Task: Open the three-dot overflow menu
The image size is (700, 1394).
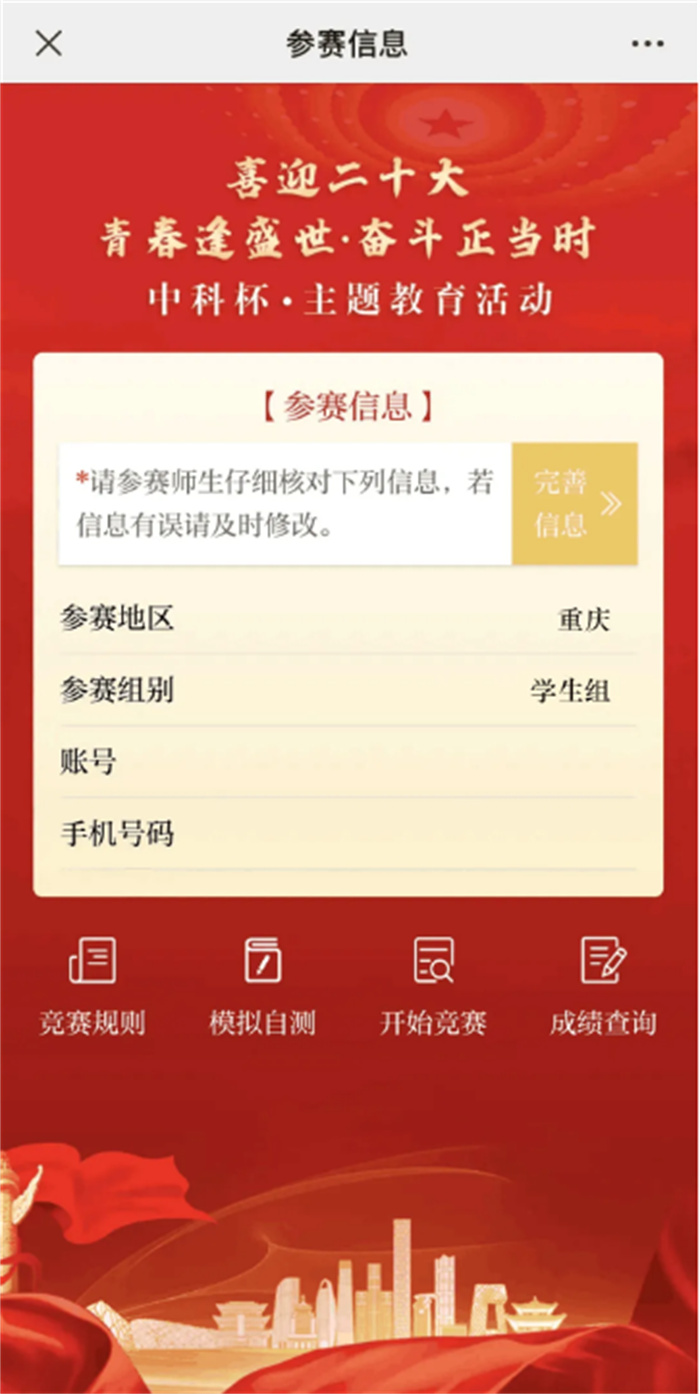Action: [x=647, y=43]
